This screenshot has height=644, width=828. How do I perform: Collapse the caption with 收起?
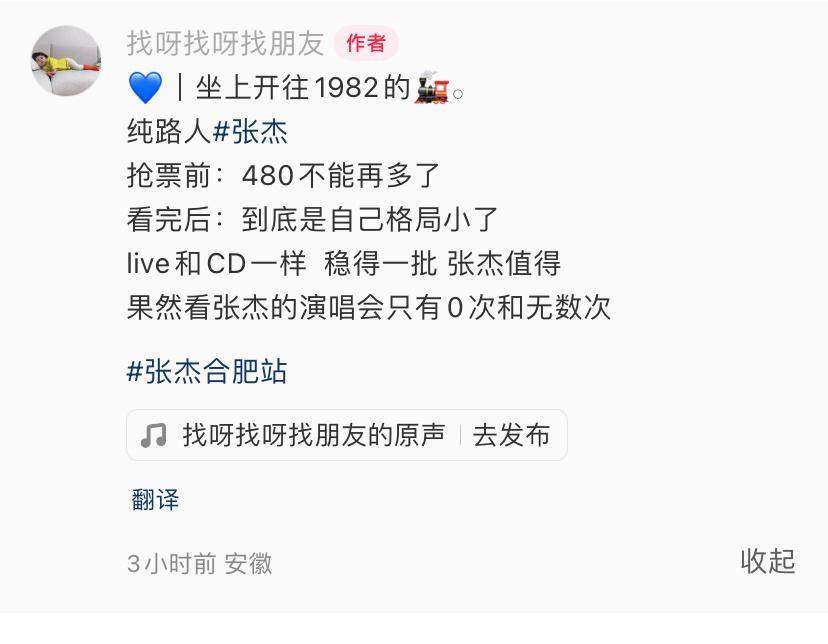[767, 561]
